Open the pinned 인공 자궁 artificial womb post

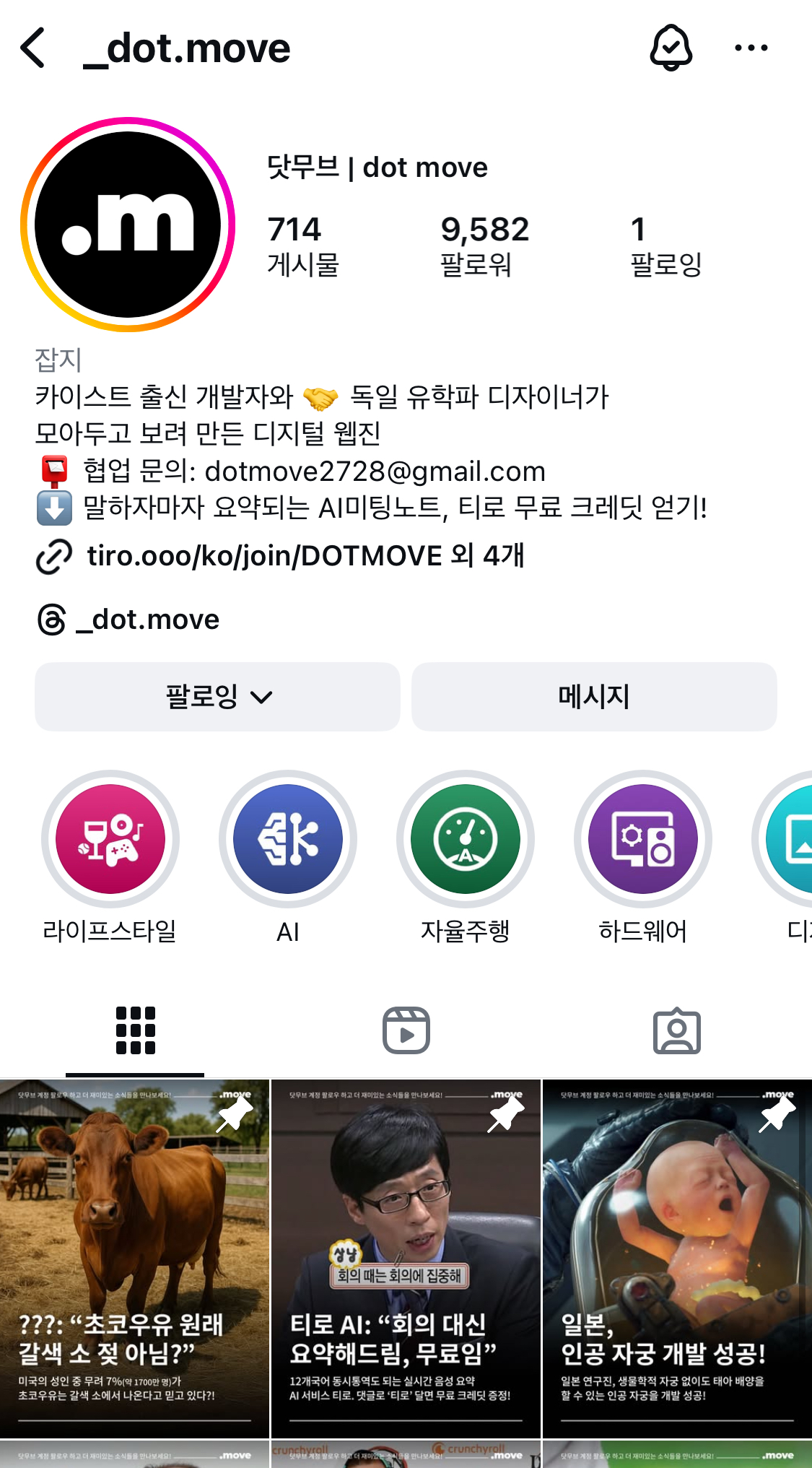click(x=677, y=1258)
